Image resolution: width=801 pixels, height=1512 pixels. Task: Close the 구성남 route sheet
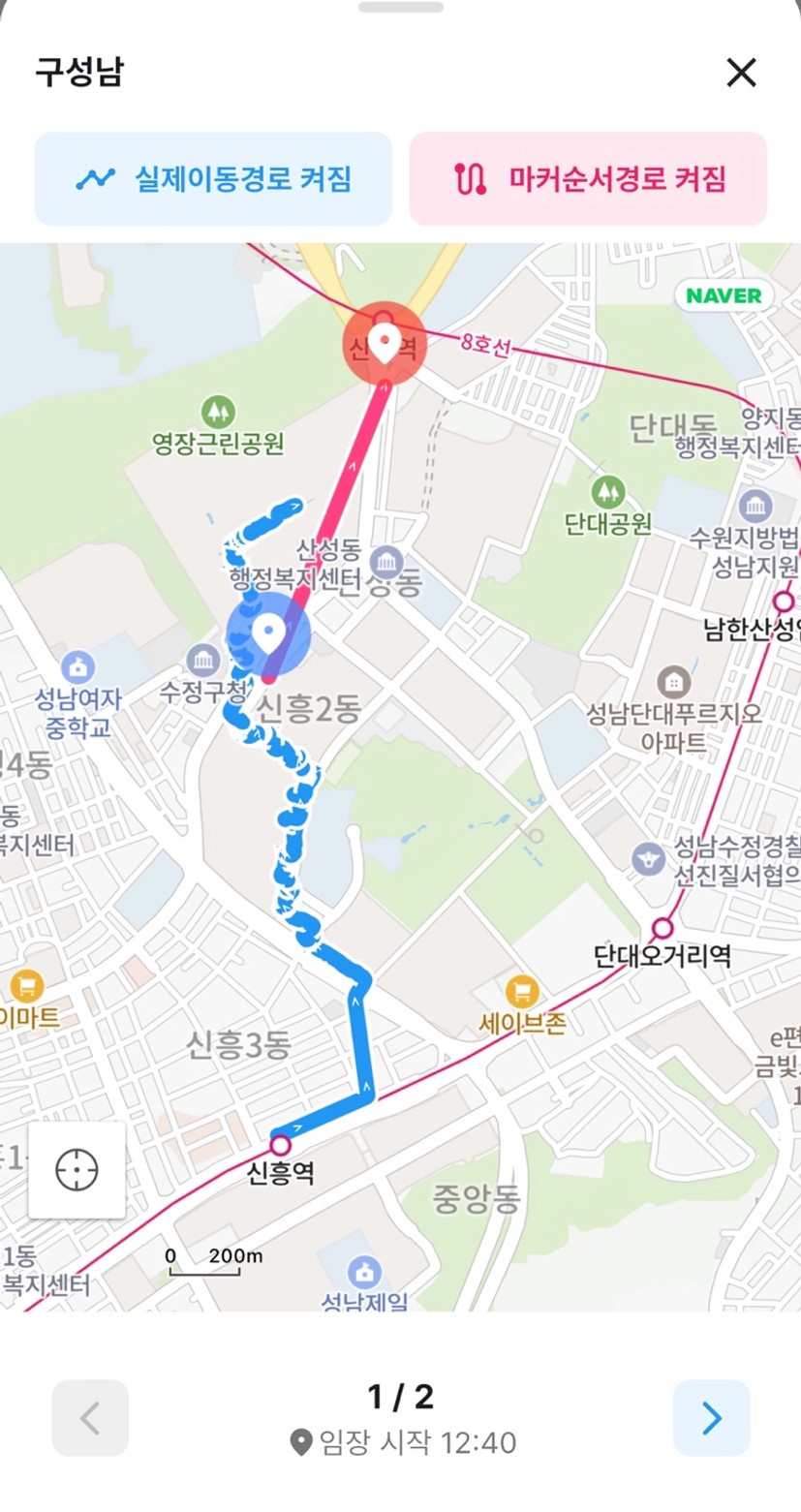[741, 73]
